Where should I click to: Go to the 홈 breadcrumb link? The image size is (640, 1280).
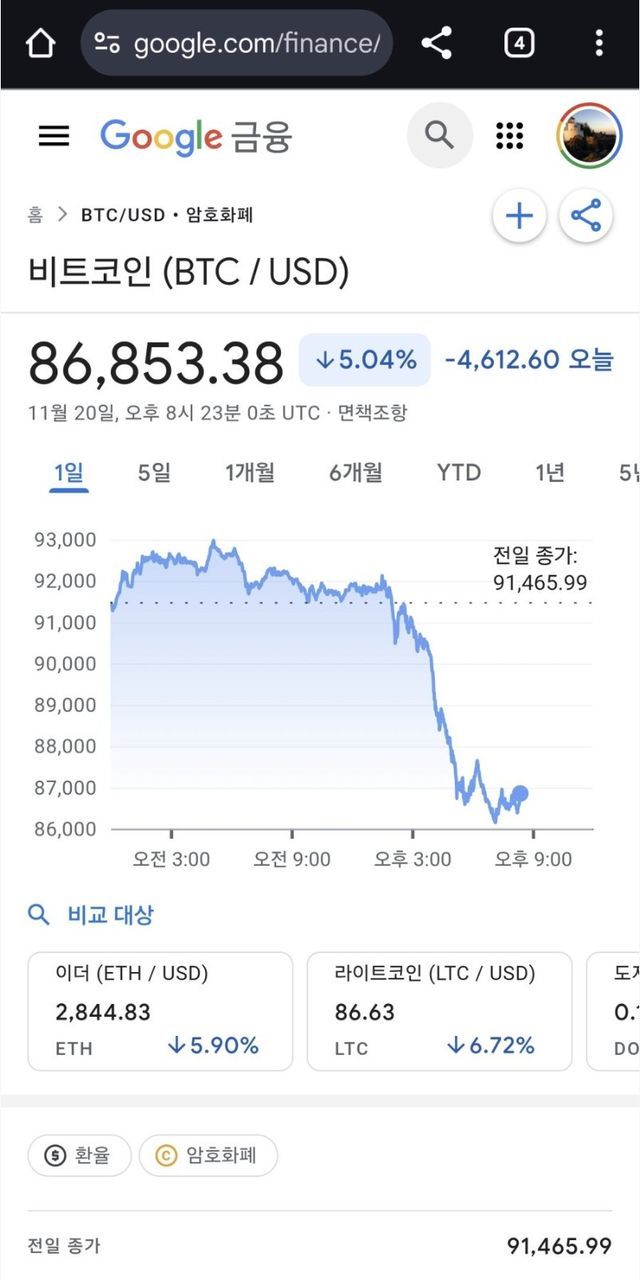point(36,214)
